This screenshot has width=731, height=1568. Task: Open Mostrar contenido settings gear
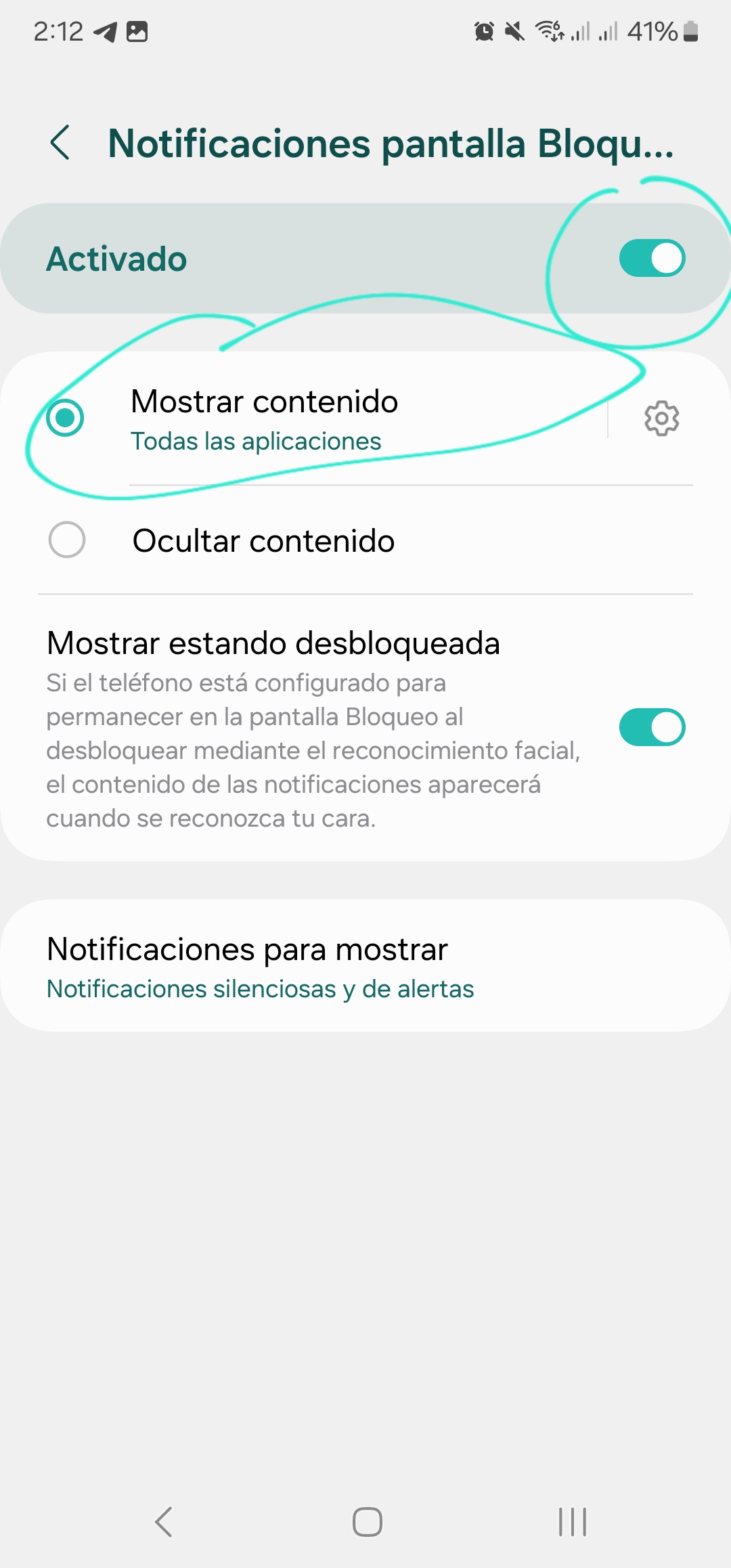pyautogui.click(x=660, y=418)
